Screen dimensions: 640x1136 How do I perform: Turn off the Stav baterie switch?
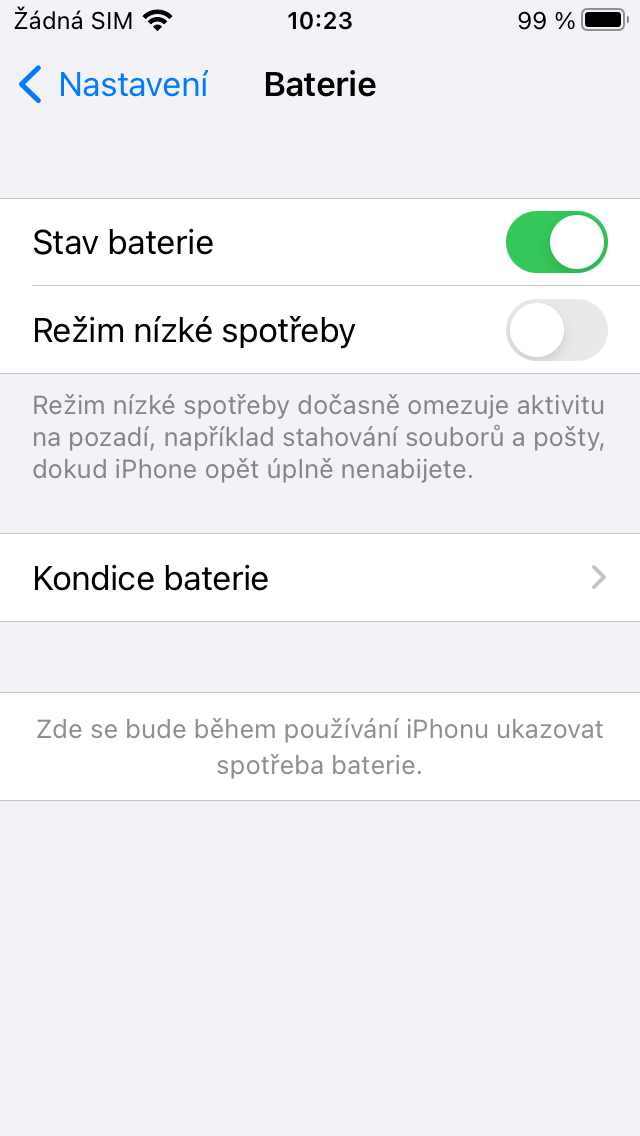(x=556, y=242)
